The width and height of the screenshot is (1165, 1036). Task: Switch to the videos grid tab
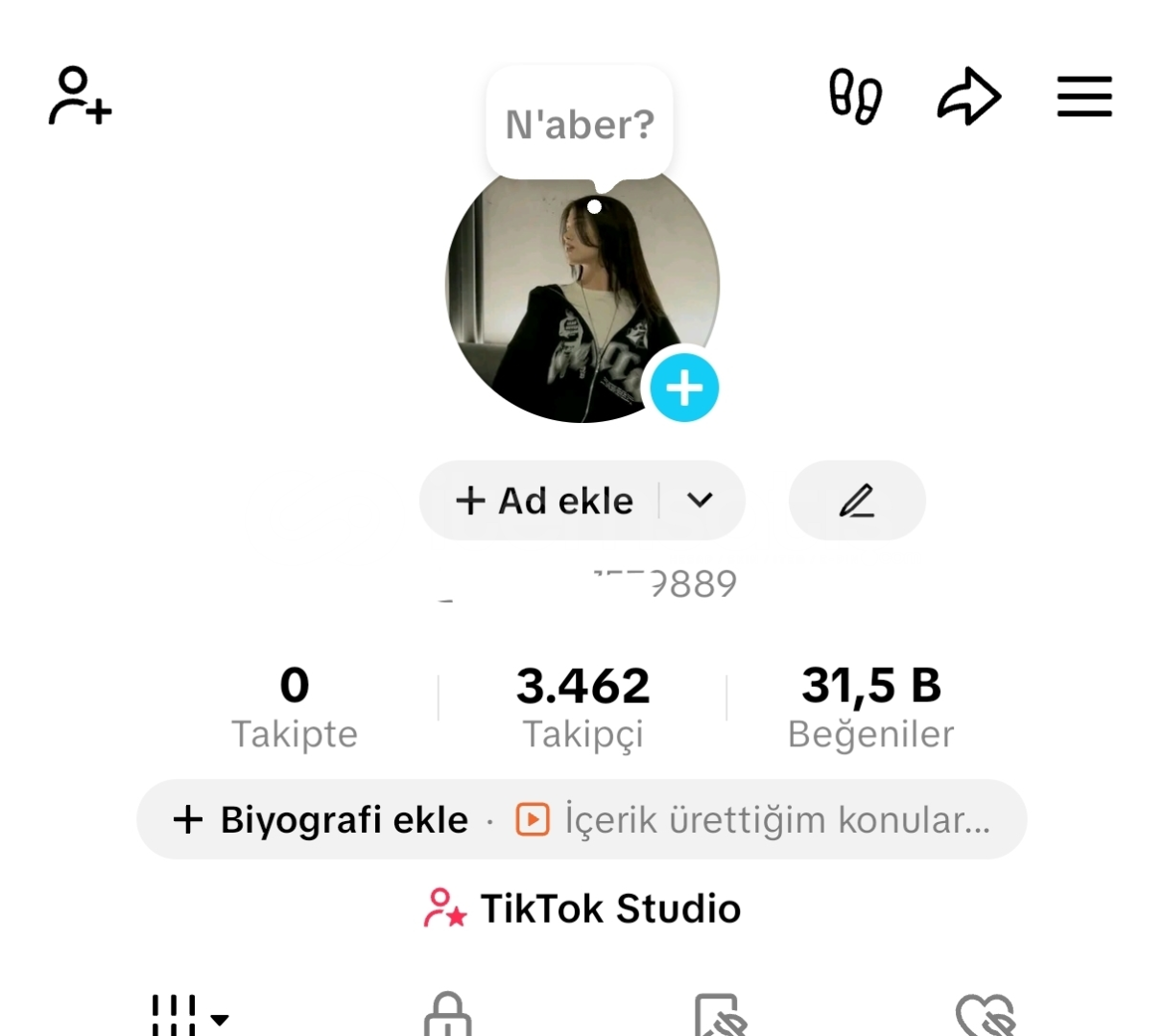pos(189,1017)
